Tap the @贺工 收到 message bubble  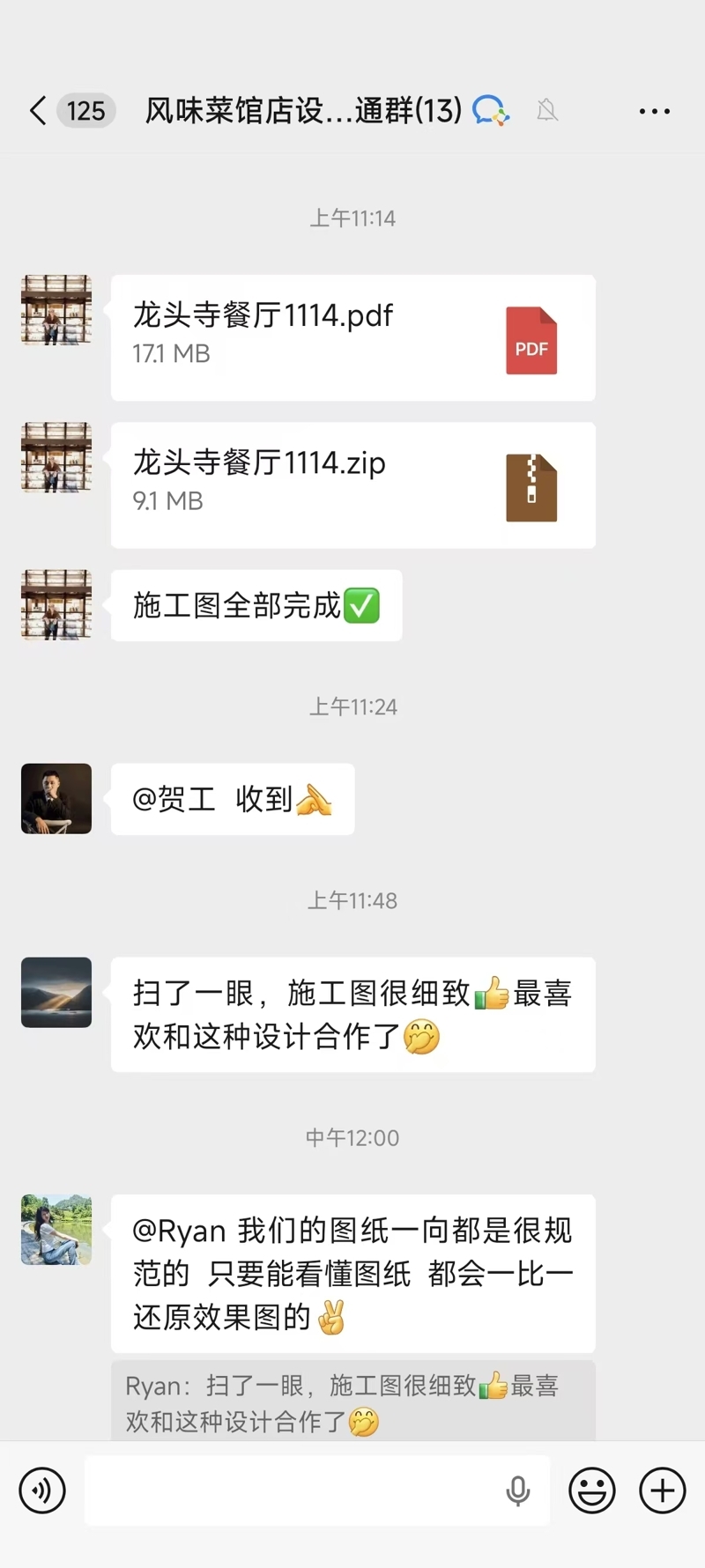232,799
